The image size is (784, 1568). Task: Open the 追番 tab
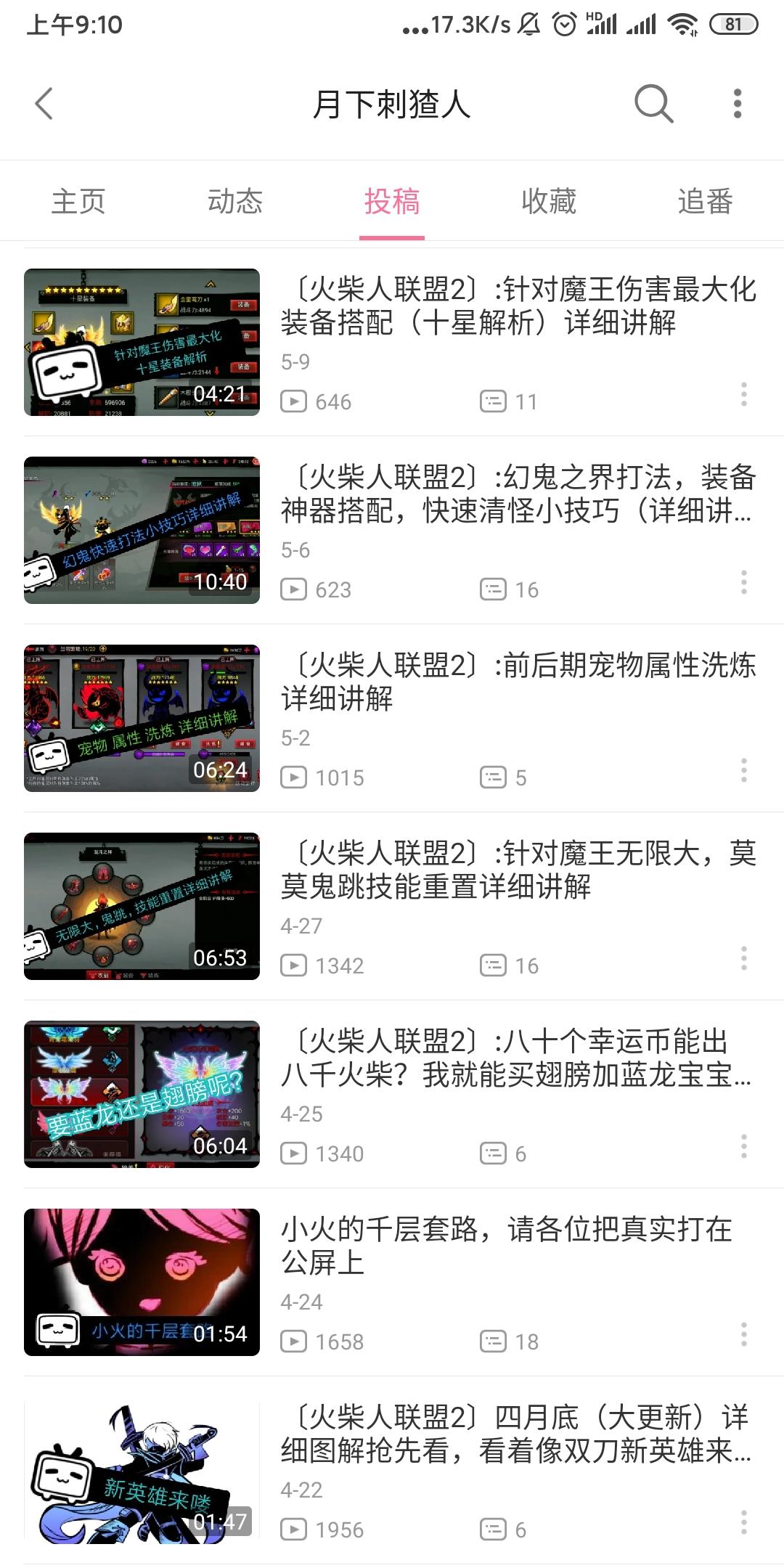point(705,201)
